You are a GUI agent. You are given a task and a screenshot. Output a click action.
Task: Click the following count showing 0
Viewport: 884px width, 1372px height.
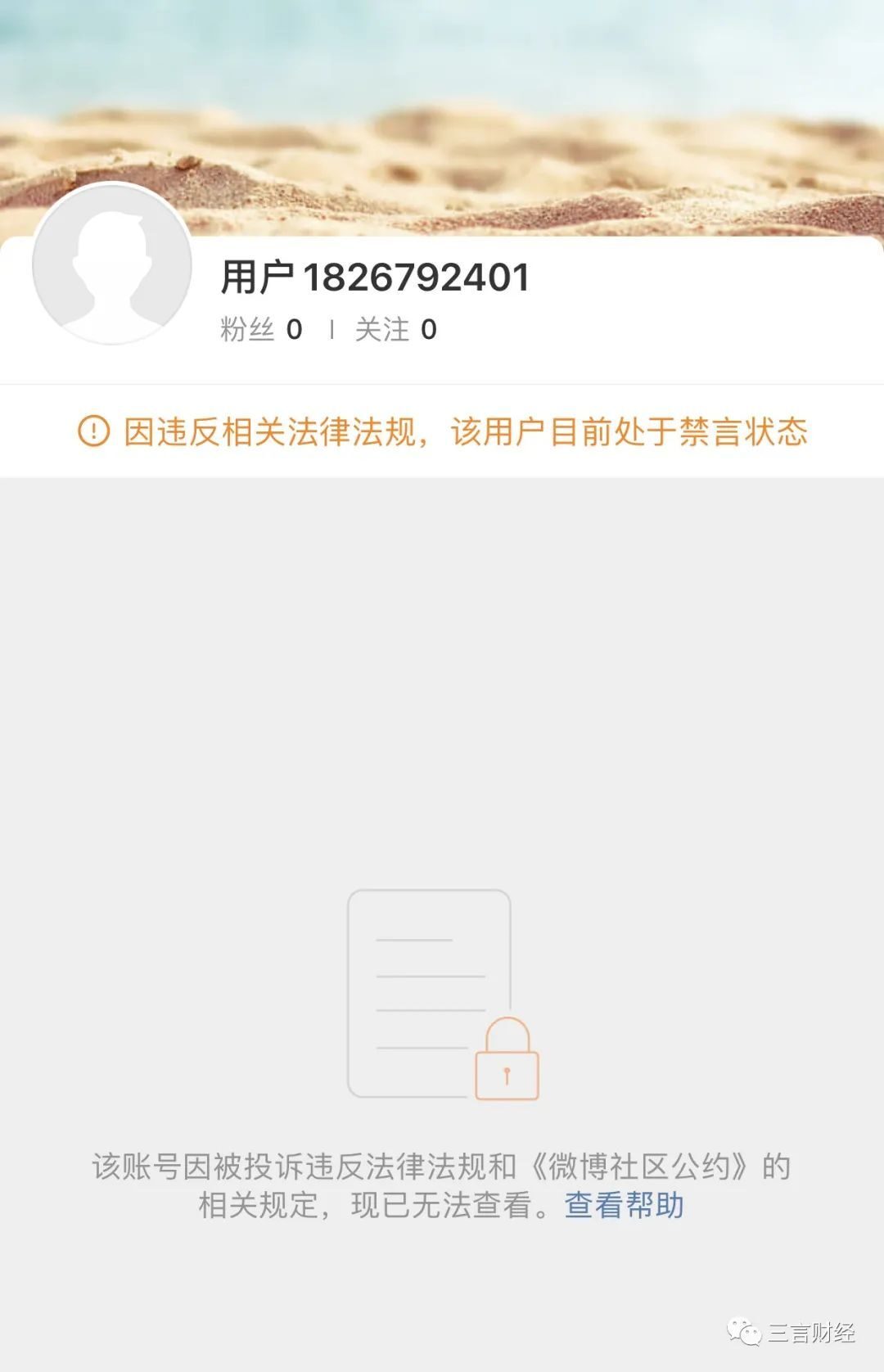tap(428, 327)
